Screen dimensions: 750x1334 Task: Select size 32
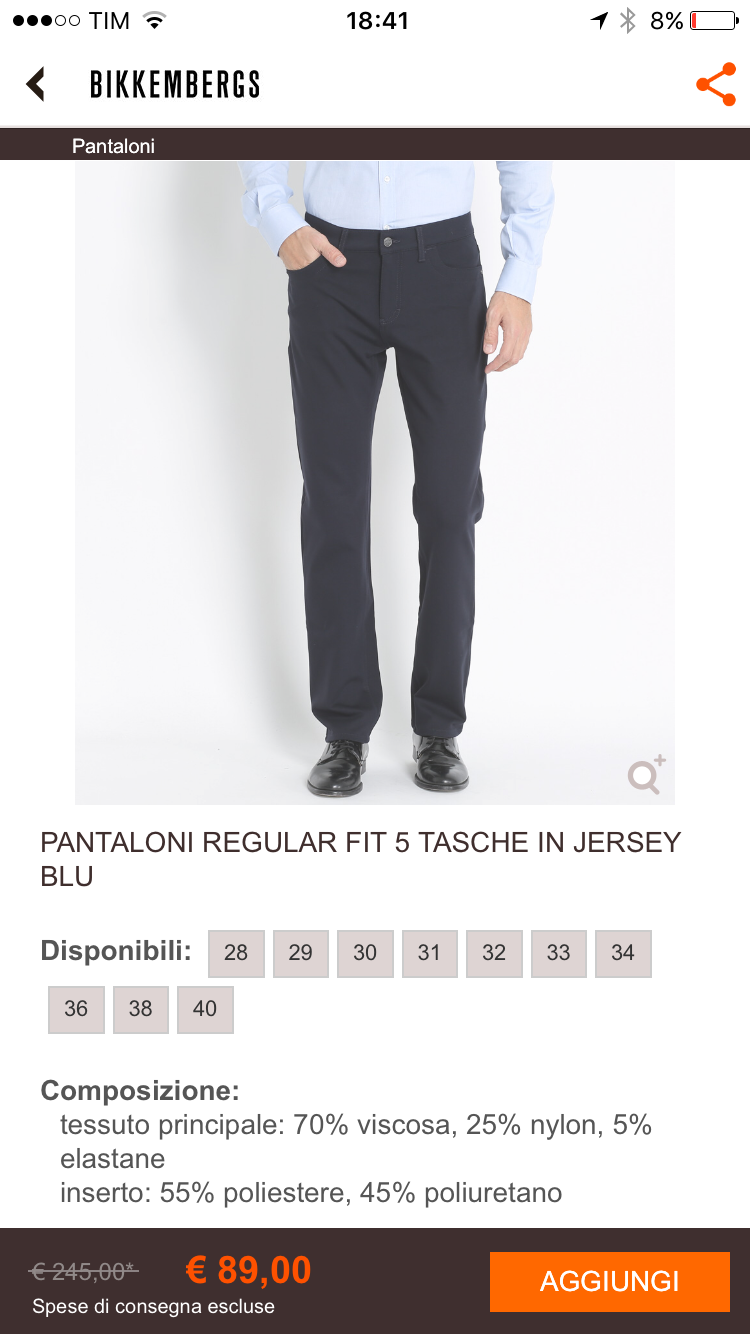pos(494,953)
